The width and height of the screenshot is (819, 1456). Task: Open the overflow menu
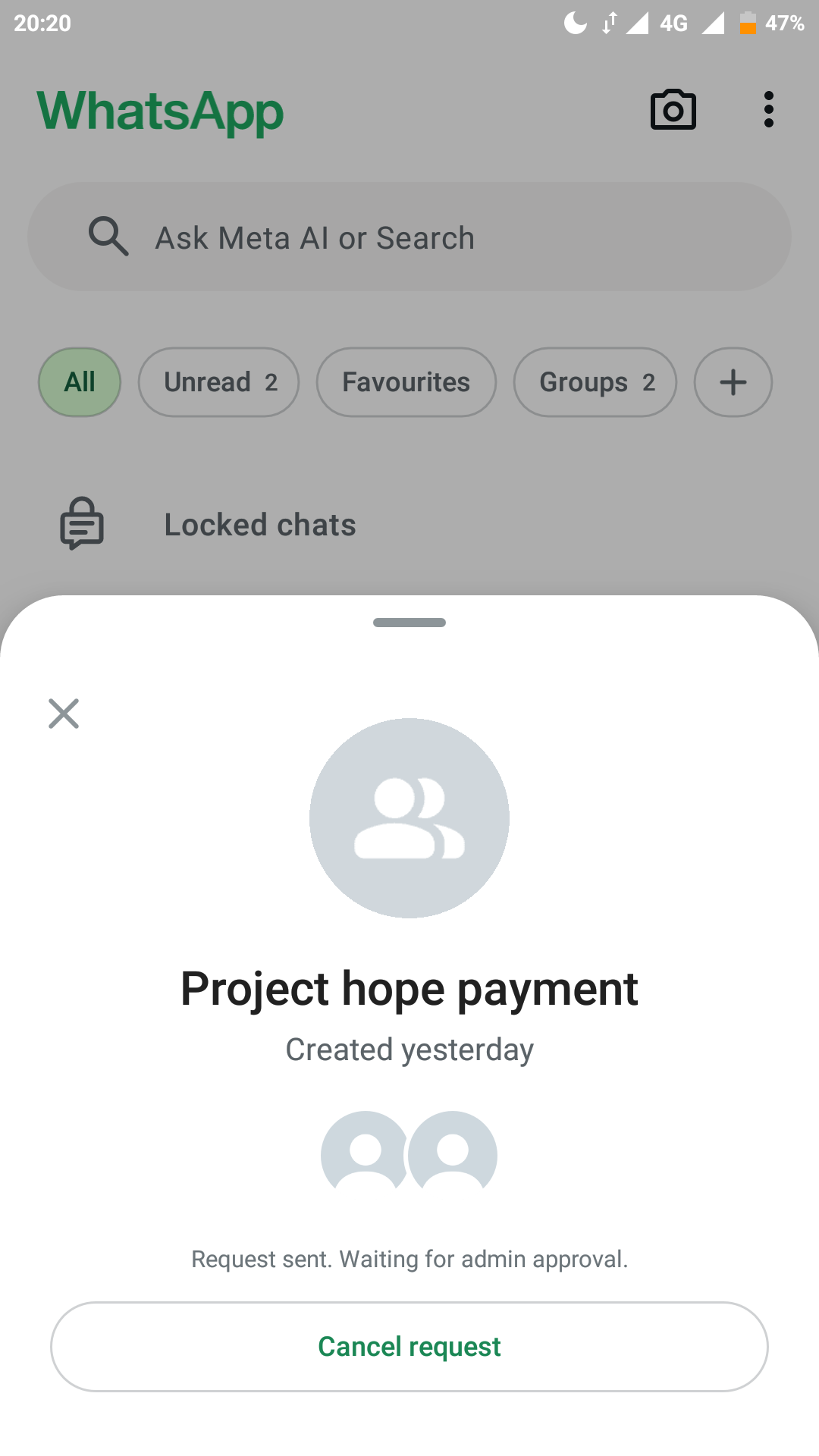point(769,111)
